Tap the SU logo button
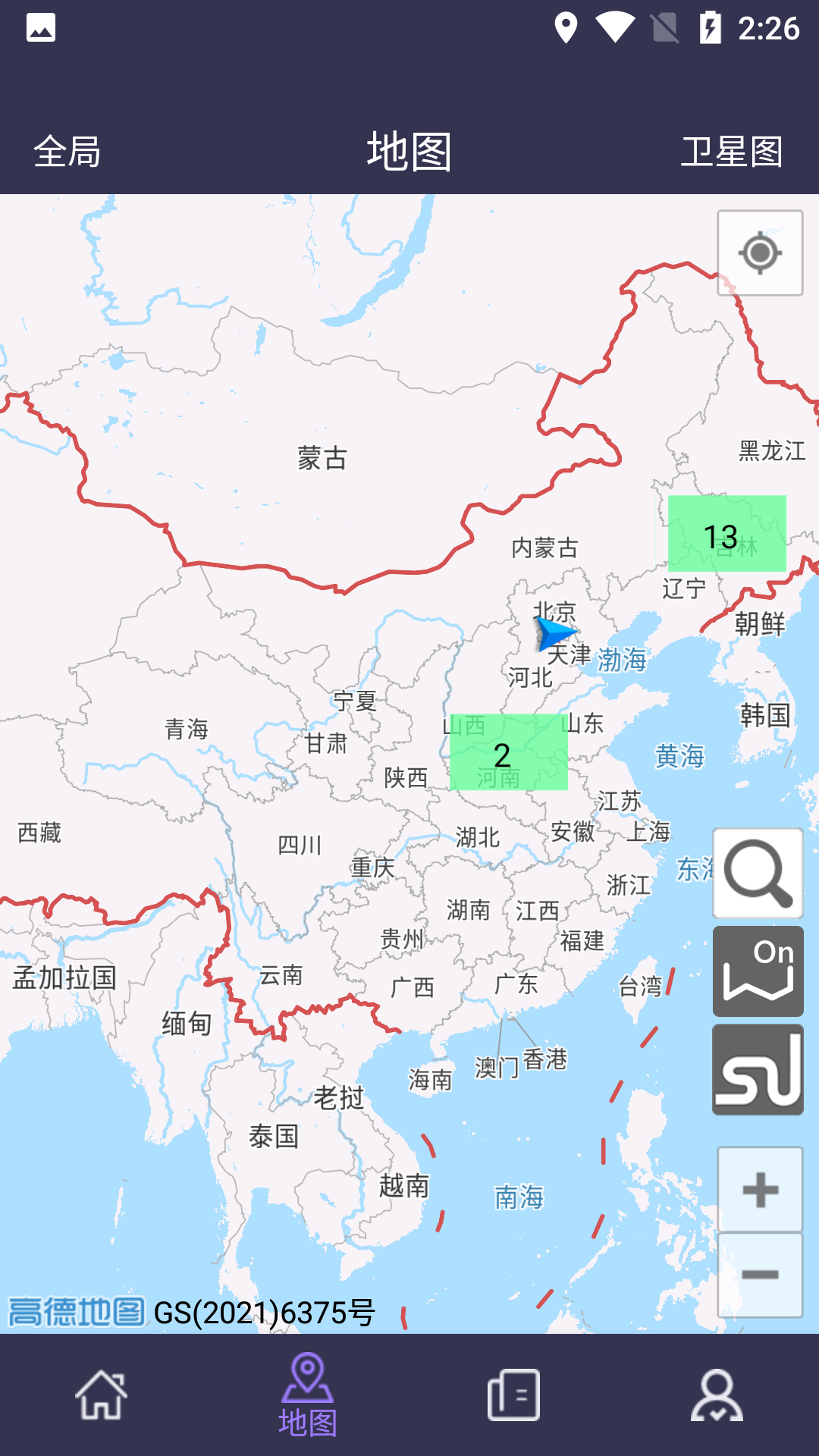This screenshot has width=819, height=1456. point(758,1070)
